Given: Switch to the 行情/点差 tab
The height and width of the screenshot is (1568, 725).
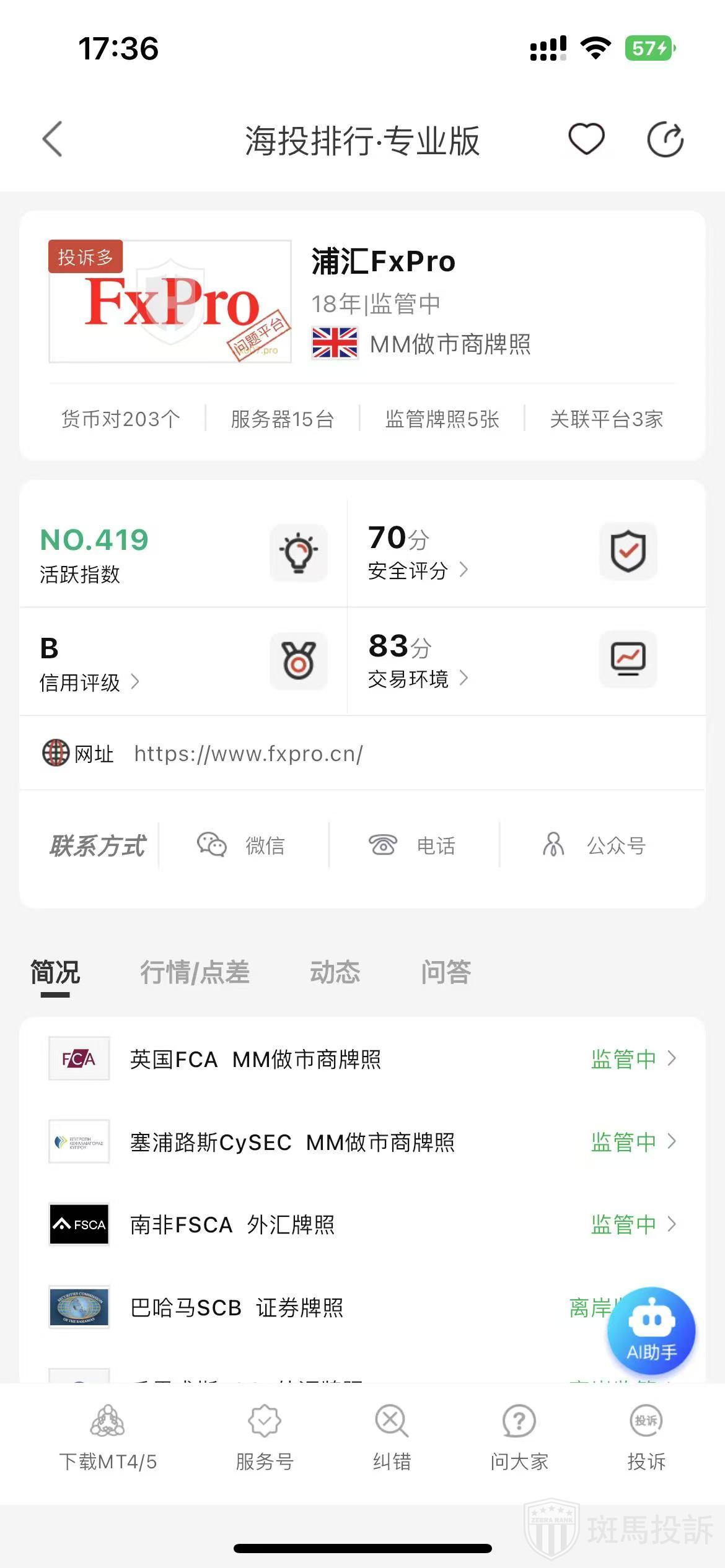Looking at the screenshot, I should (195, 972).
